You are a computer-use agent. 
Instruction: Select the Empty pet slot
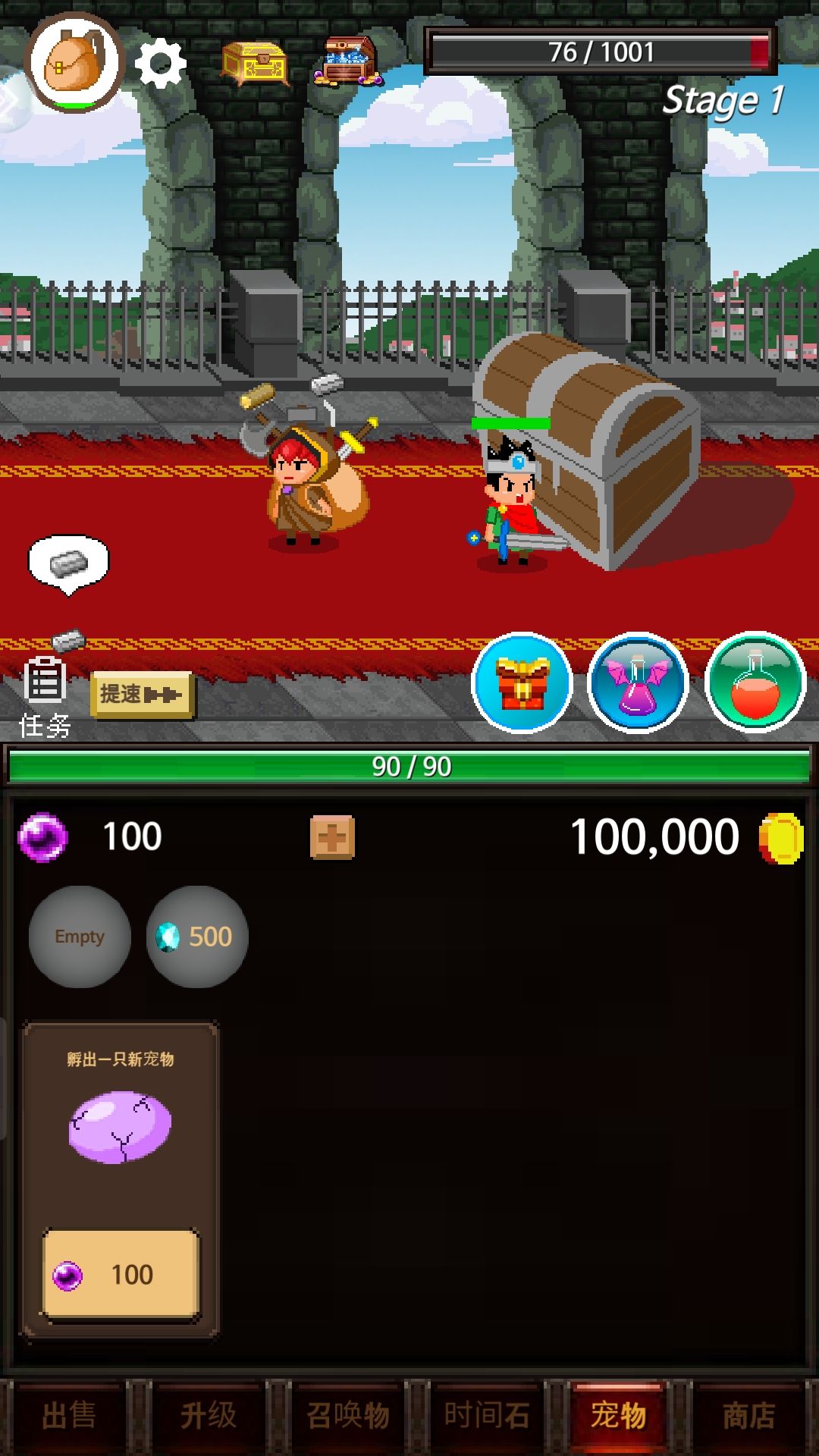tap(78, 937)
